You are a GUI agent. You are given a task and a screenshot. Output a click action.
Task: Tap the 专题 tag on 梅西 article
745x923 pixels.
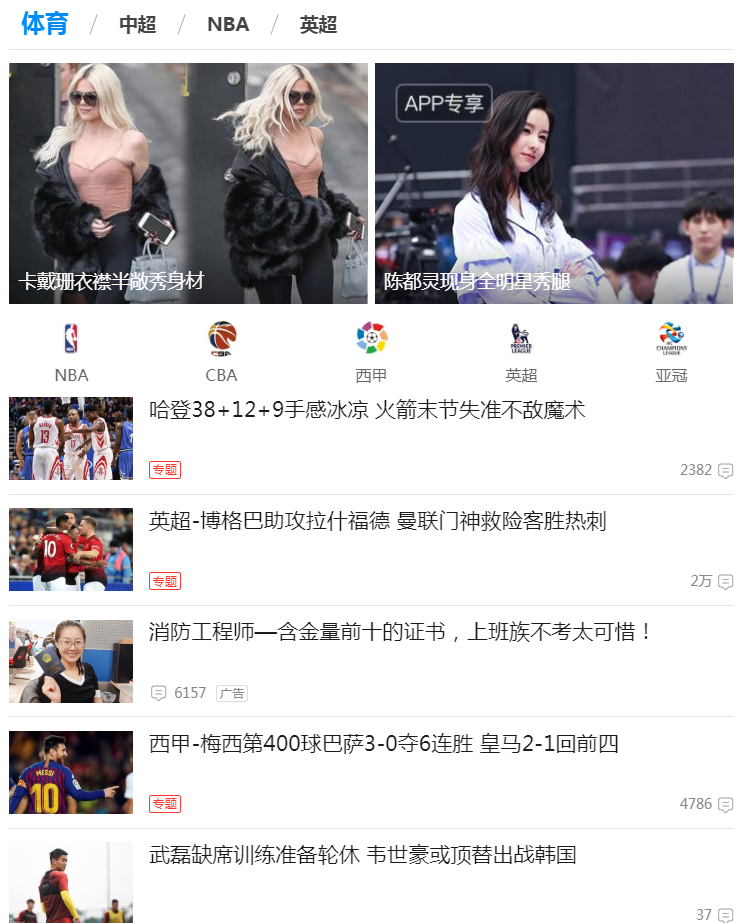tap(165, 804)
